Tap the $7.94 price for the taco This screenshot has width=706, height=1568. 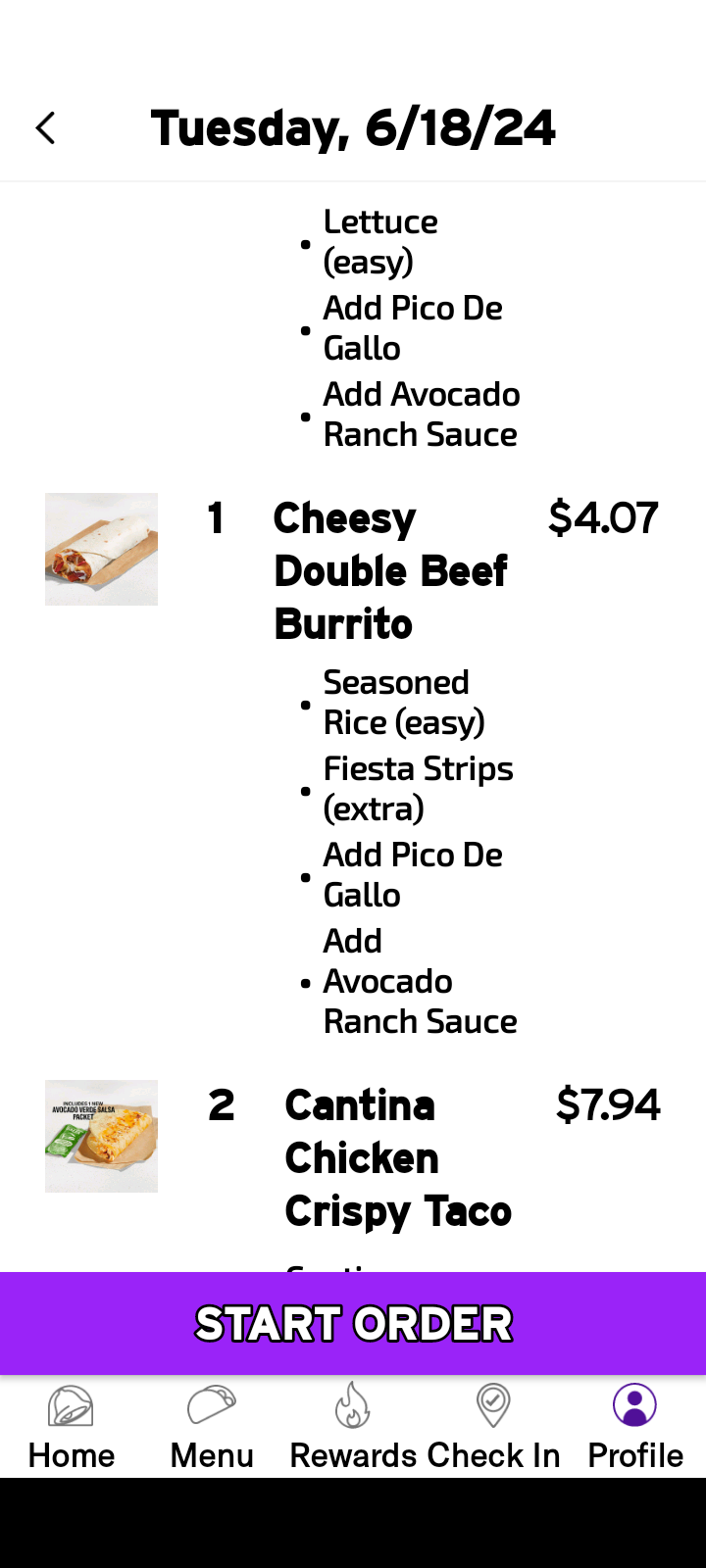(x=609, y=1104)
